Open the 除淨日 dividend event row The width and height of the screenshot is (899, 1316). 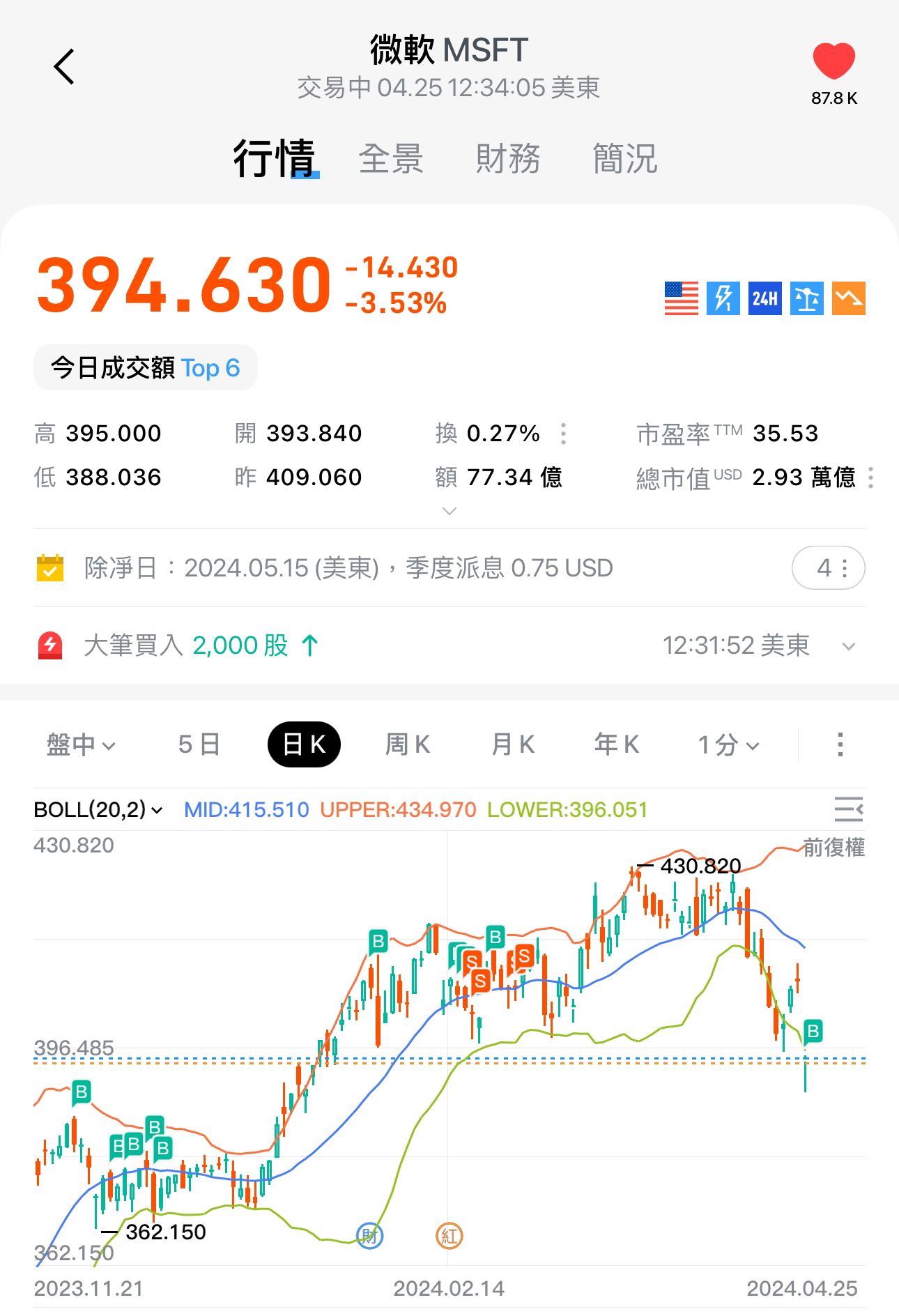click(348, 568)
